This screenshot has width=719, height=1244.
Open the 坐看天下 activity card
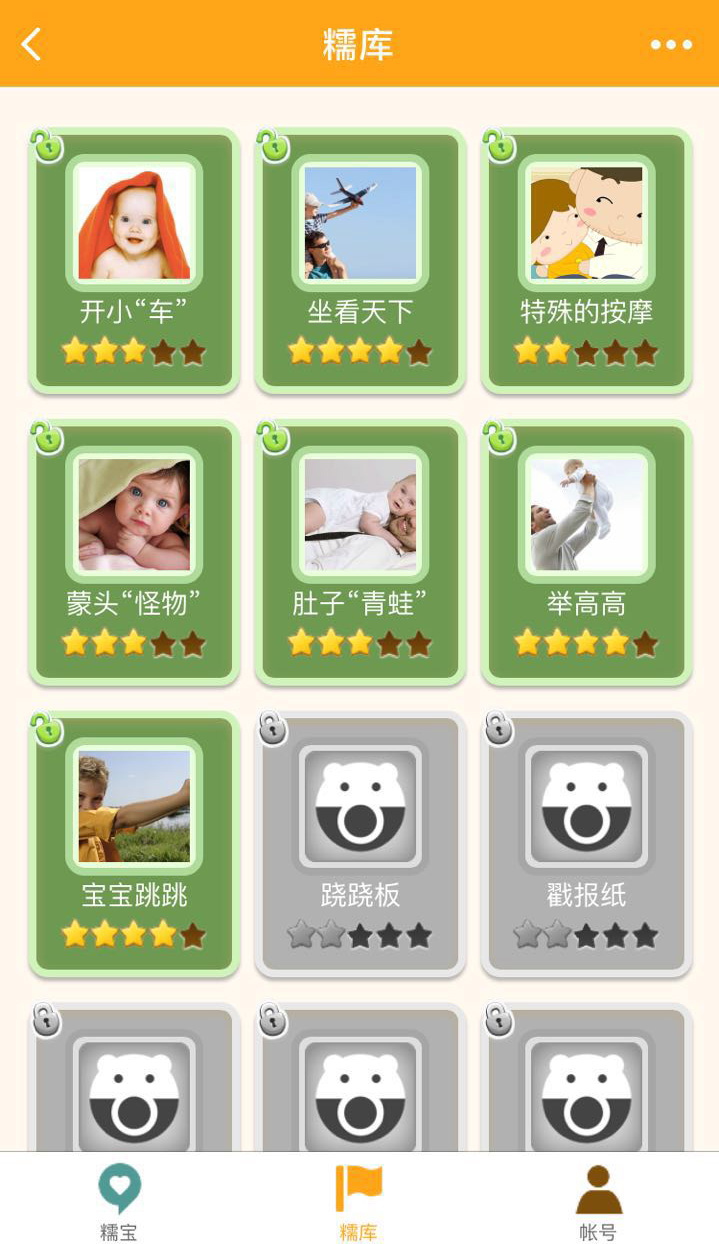pyautogui.click(x=360, y=260)
